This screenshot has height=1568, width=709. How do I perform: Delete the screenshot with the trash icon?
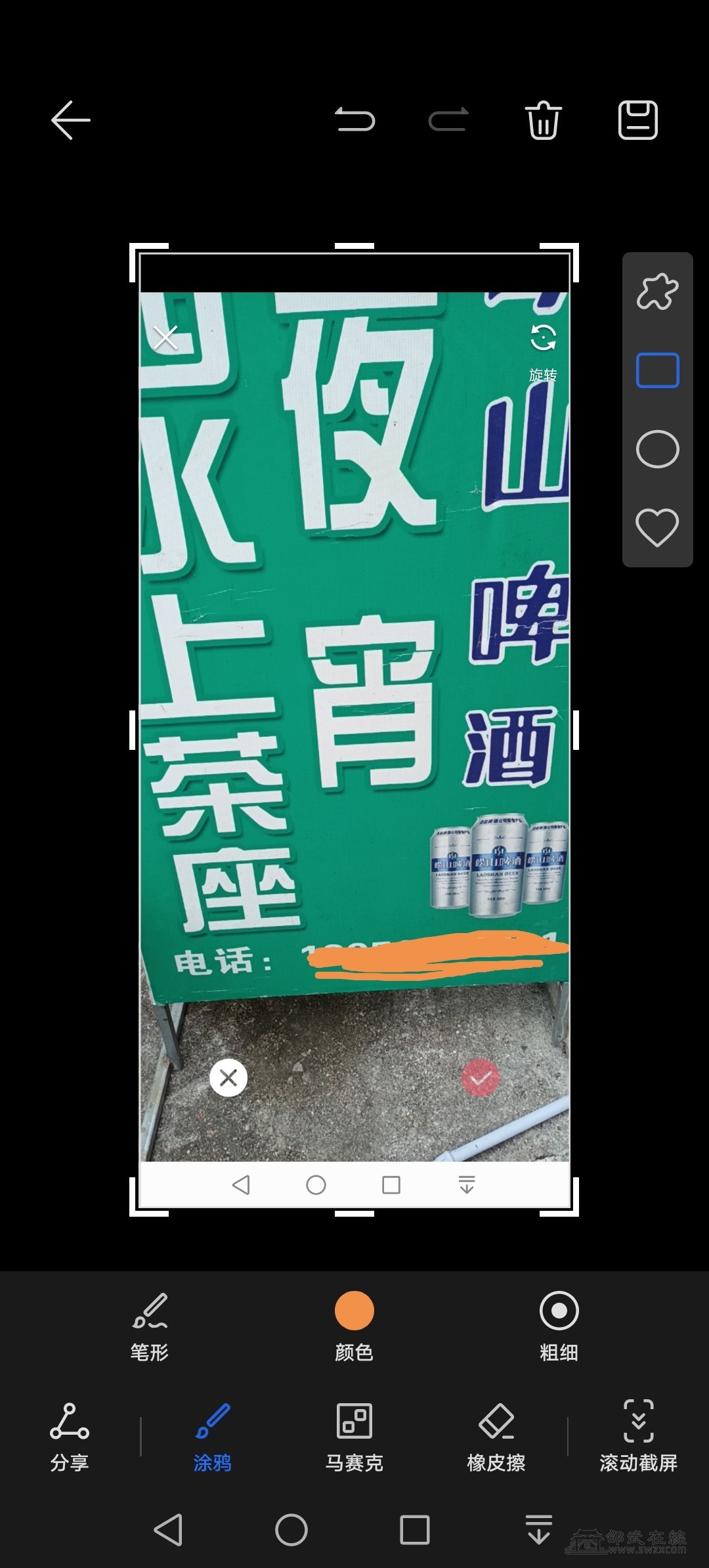pyautogui.click(x=544, y=120)
